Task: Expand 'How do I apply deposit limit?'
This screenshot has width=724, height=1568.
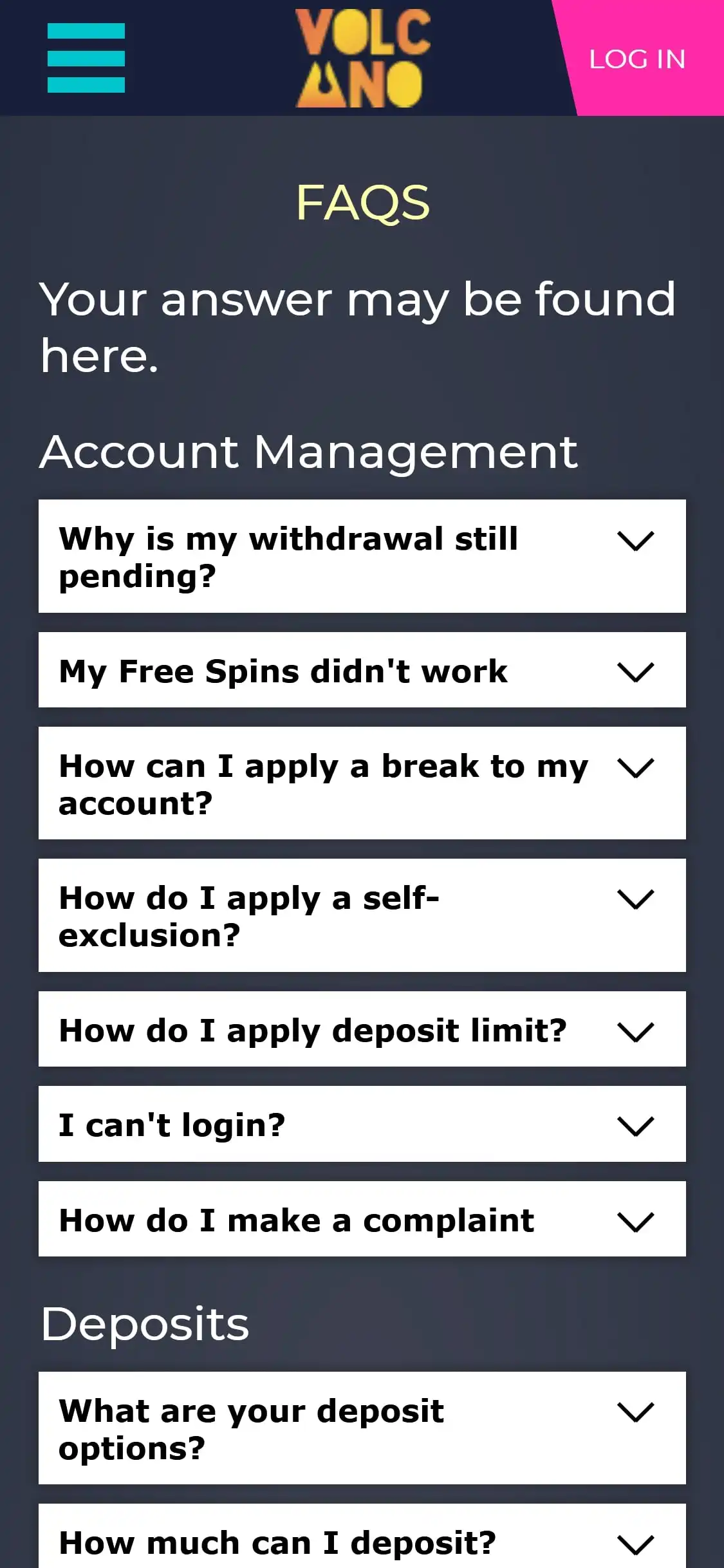Action: pyautogui.click(x=362, y=1029)
